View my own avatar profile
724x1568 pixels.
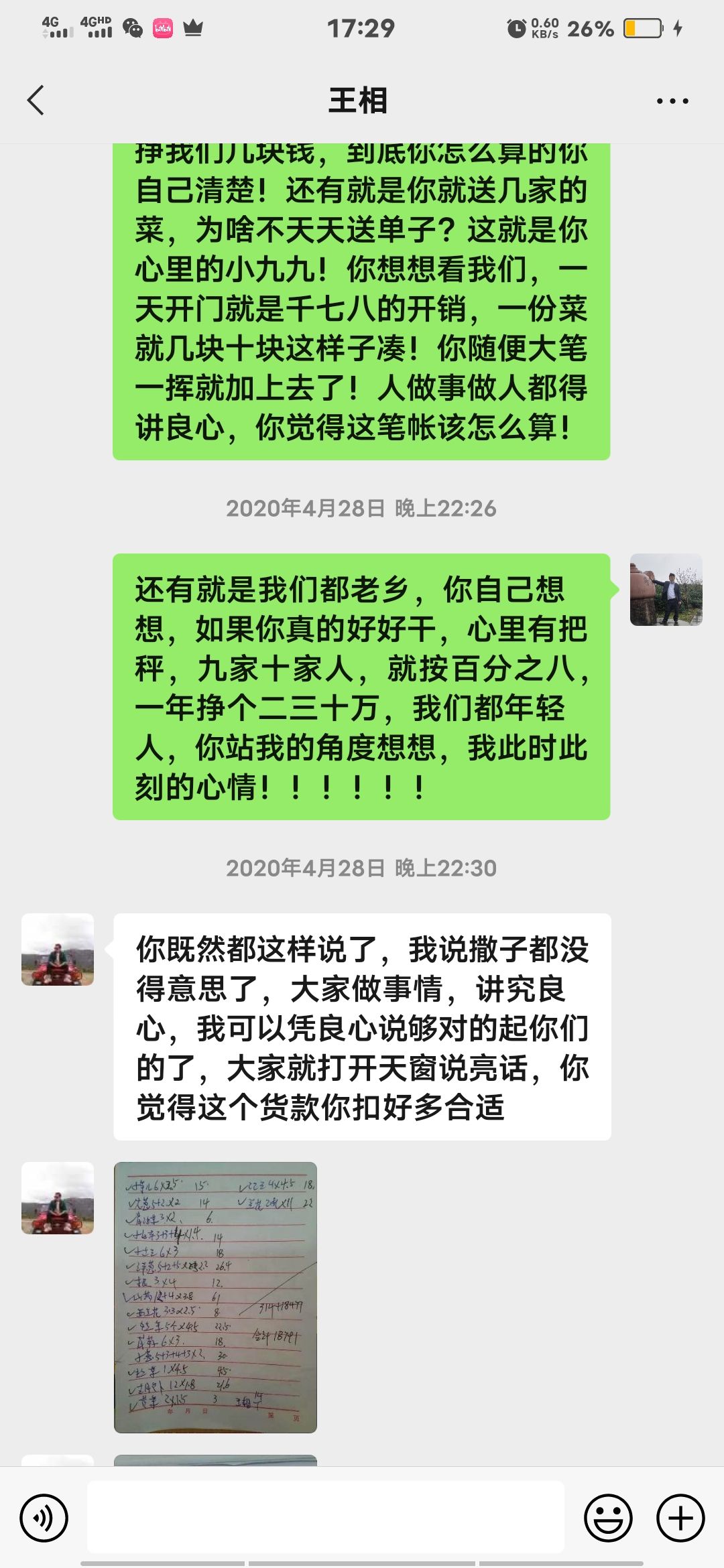666,590
